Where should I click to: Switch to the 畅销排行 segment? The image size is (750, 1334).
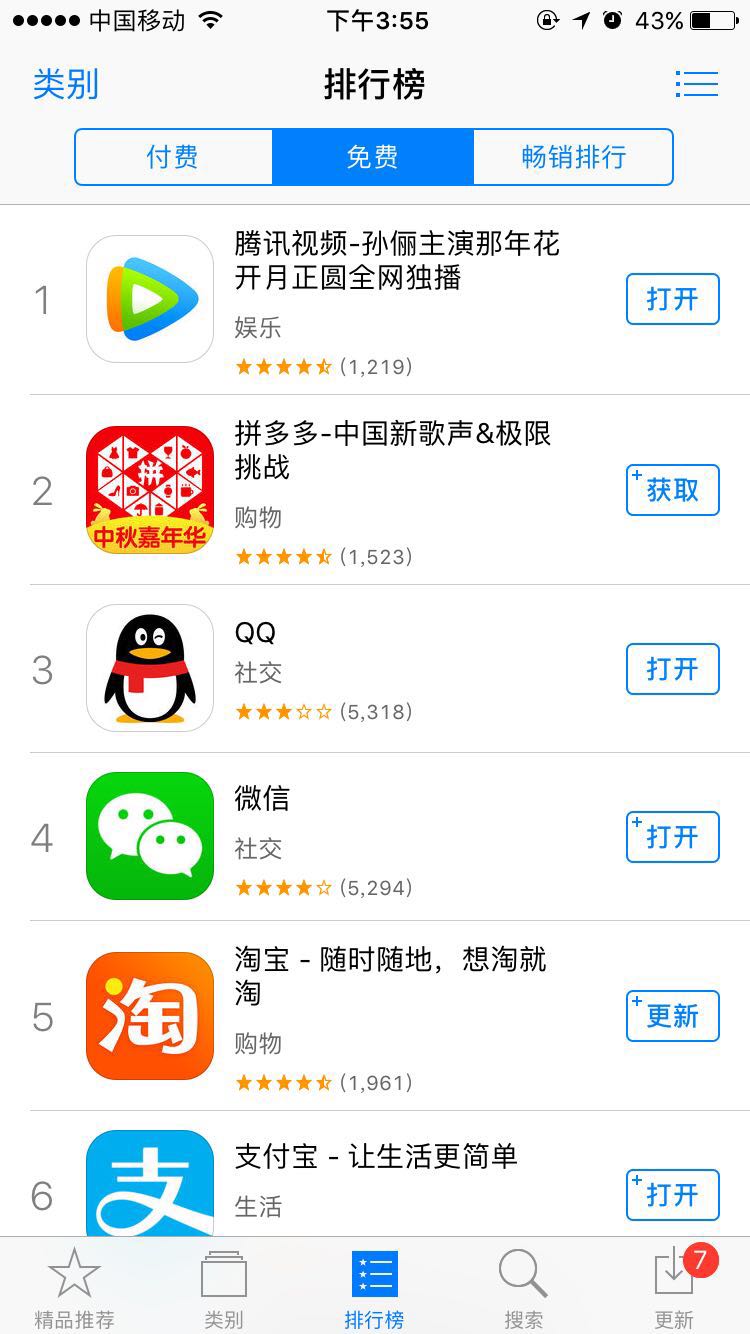[573, 157]
